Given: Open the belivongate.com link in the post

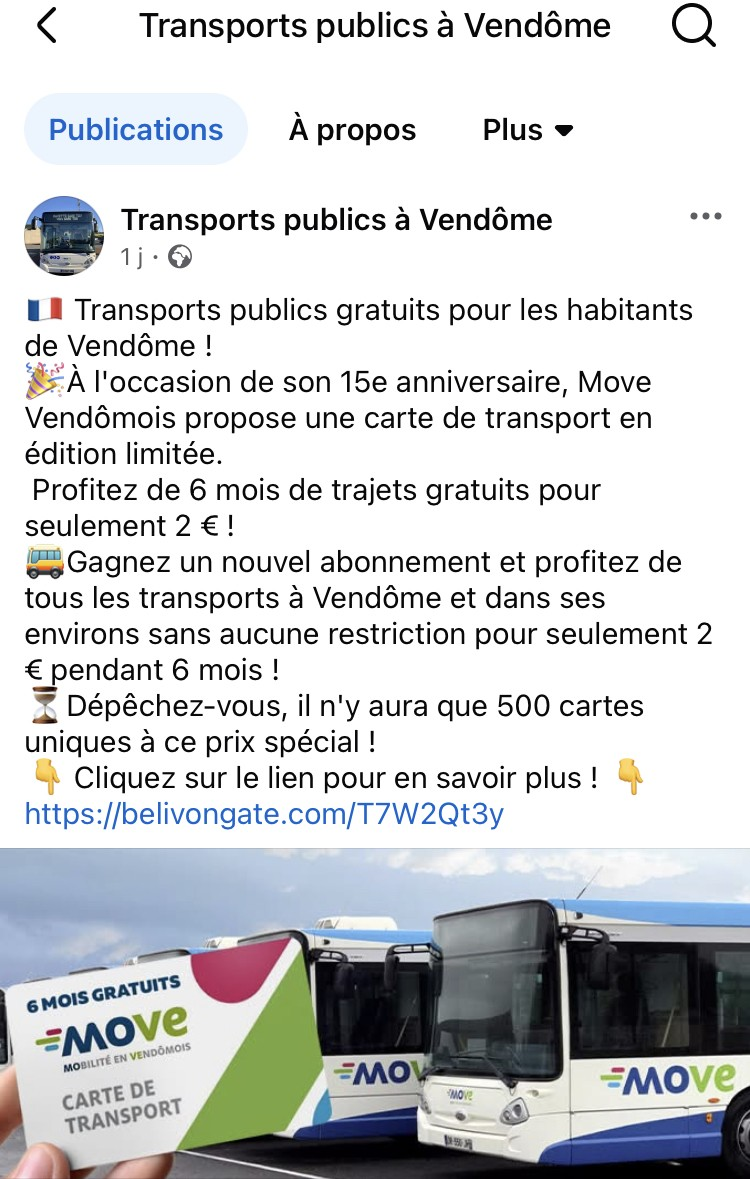Looking at the screenshot, I should tap(264, 814).
